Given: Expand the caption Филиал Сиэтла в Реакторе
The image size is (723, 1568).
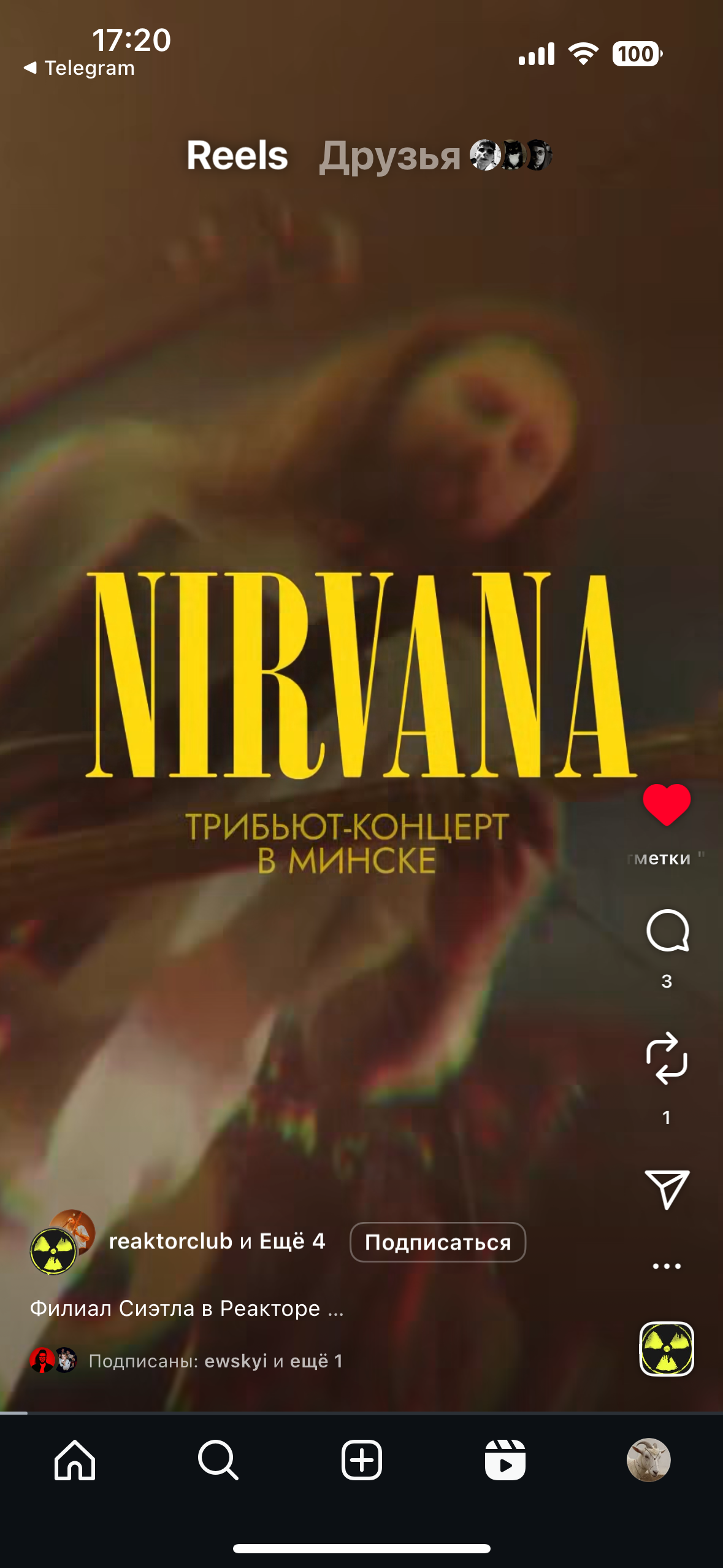Looking at the screenshot, I should [x=186, y=1308].
